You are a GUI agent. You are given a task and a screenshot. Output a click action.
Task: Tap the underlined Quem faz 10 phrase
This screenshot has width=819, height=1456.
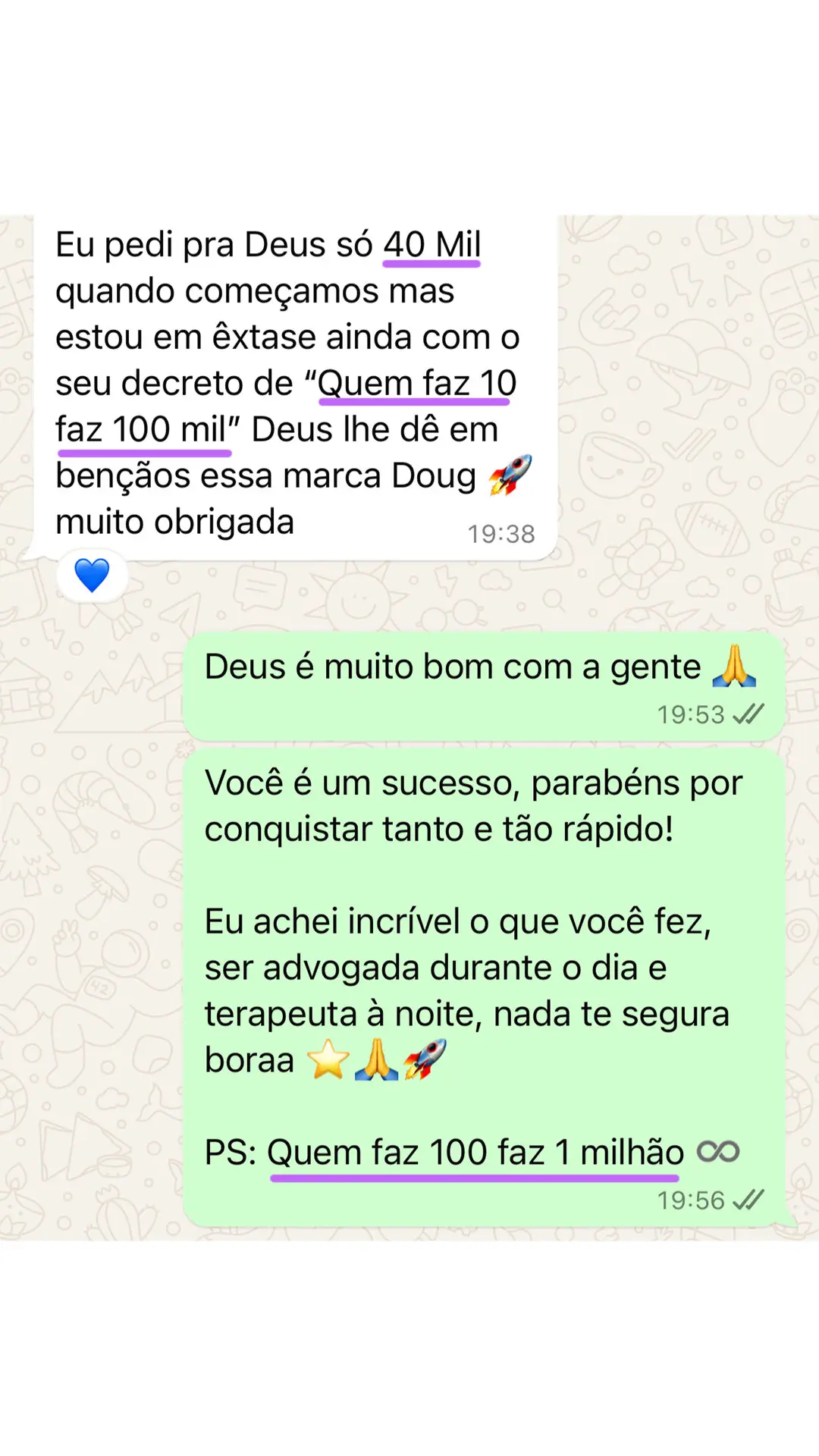(418, 383)
